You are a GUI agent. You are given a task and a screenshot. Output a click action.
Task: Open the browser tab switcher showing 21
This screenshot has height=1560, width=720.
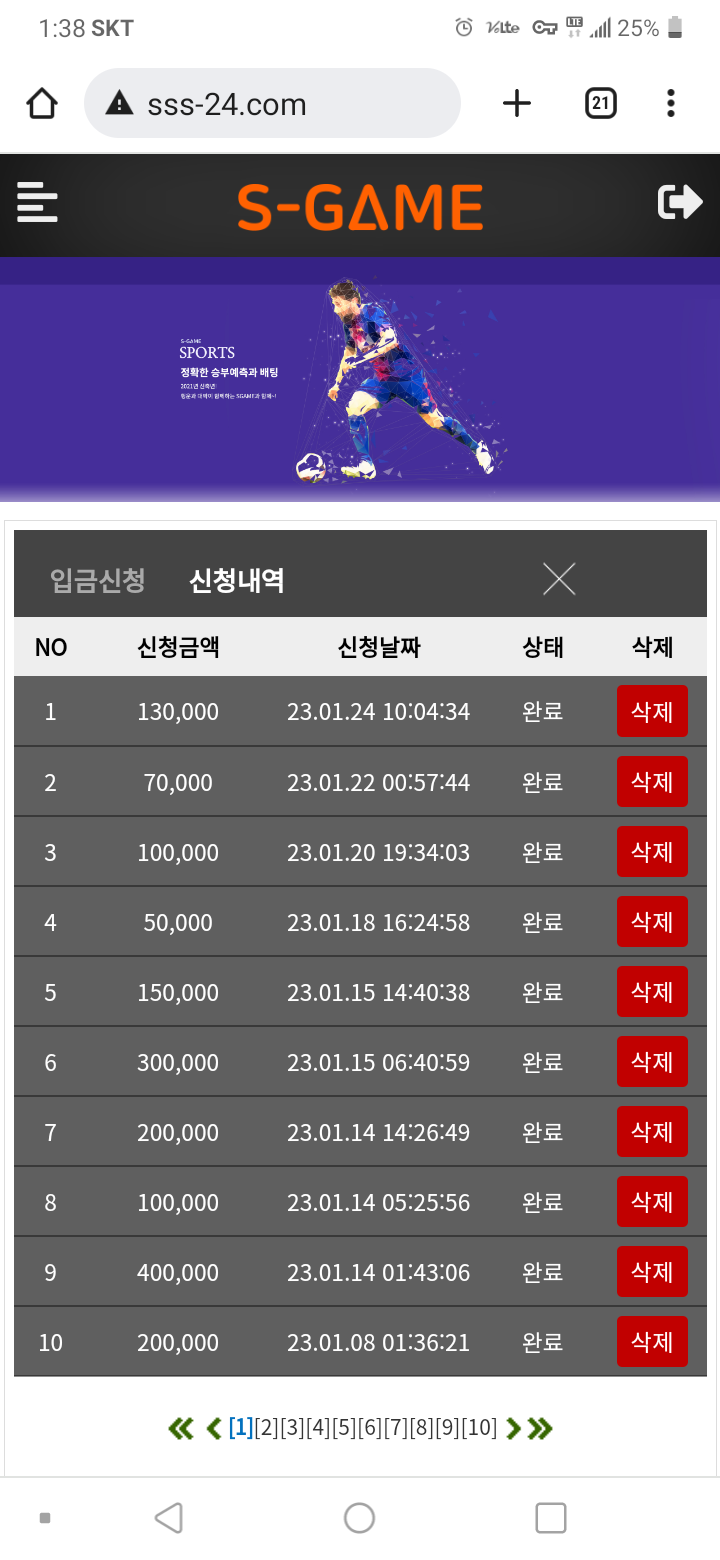[x=600, y=103]
